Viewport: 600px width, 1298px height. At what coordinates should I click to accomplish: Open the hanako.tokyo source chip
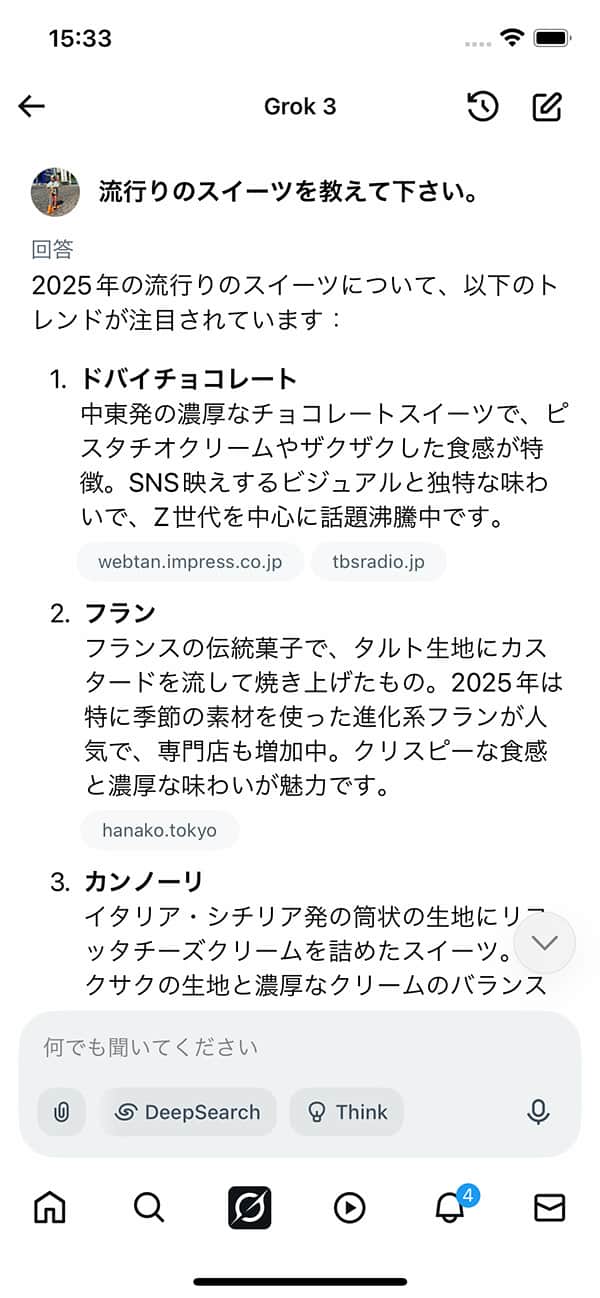(159, 830)
